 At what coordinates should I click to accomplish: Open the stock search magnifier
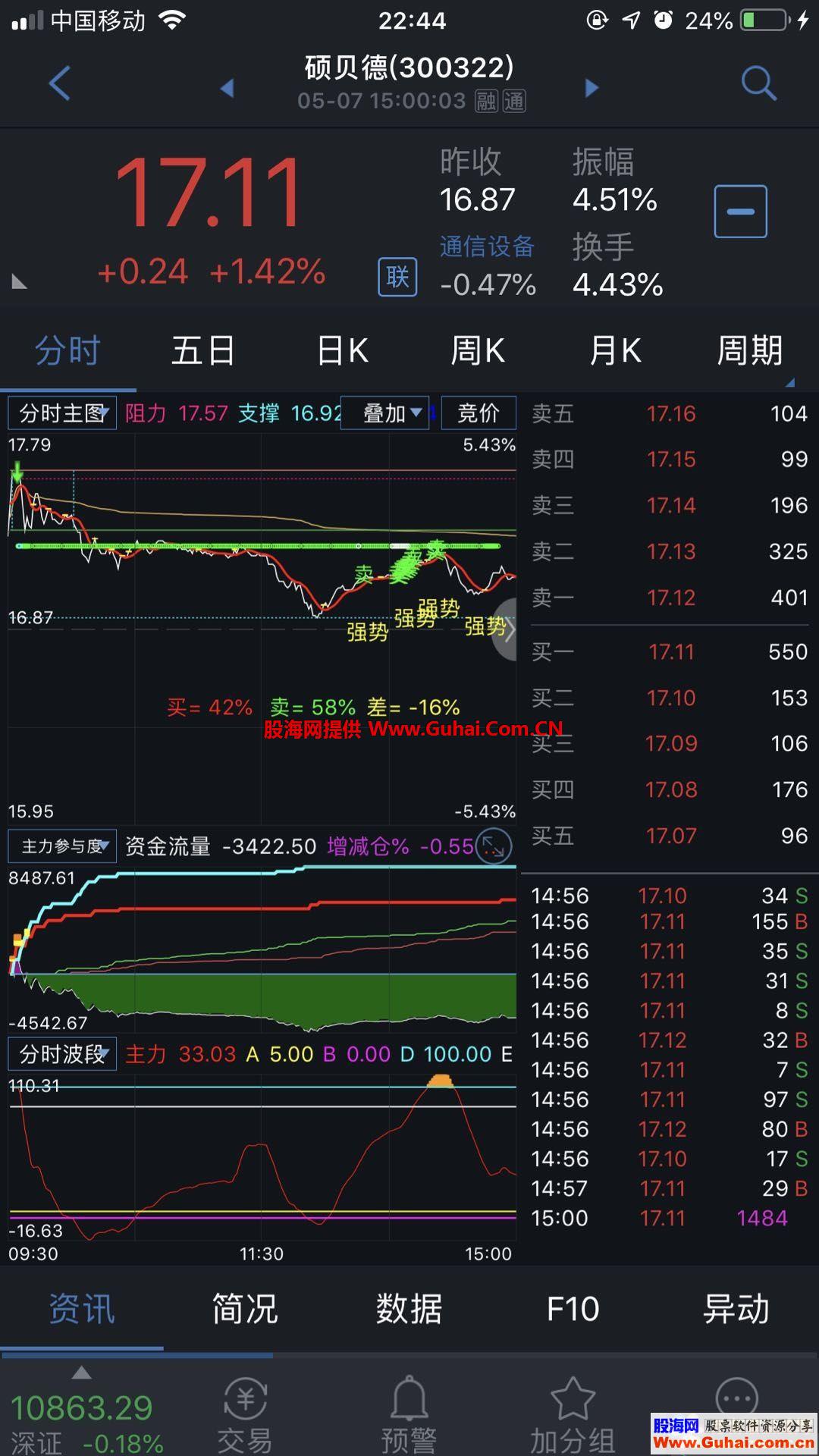[x=758, y=83]
